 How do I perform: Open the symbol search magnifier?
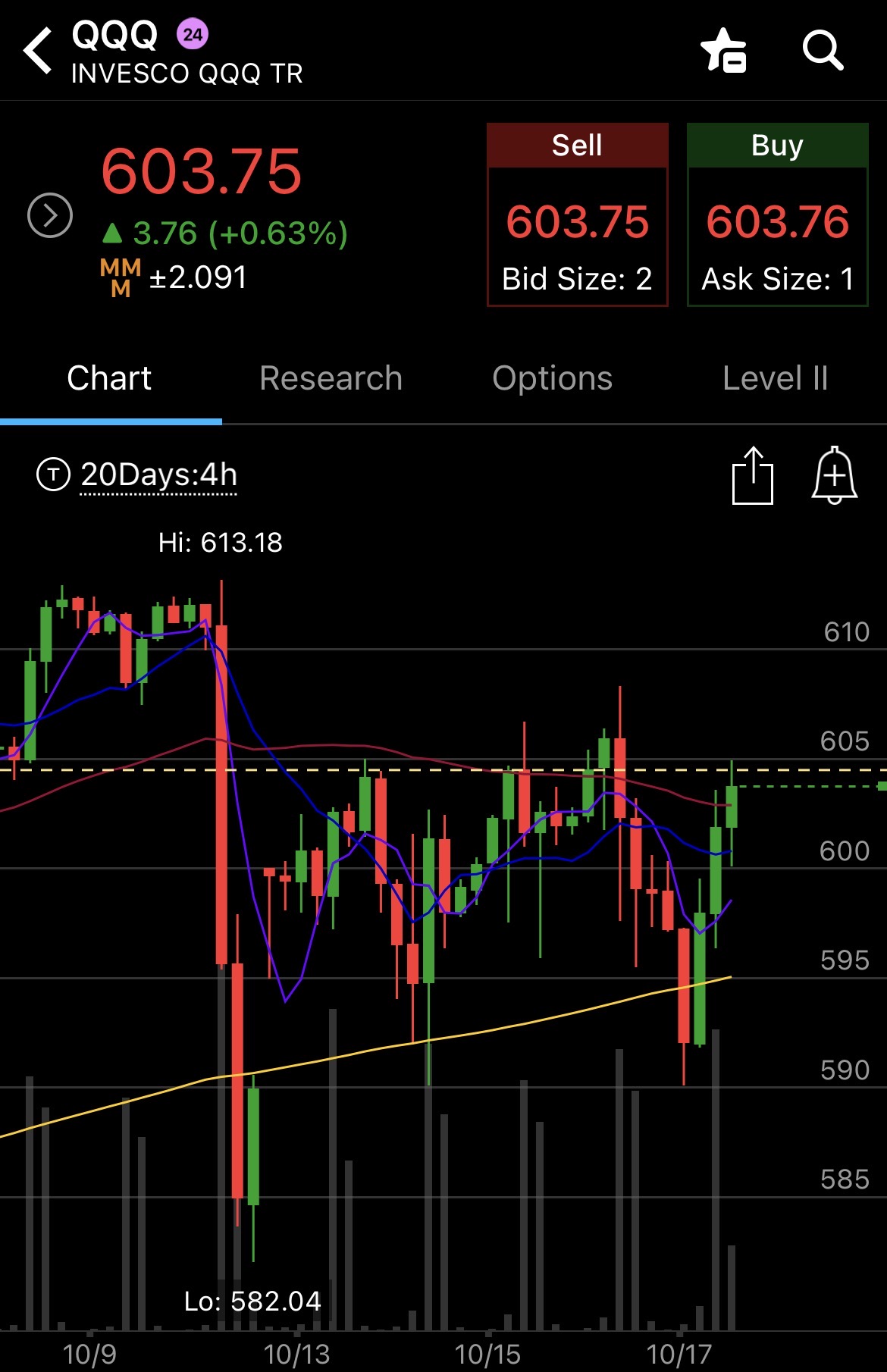[x=822, y=51]
